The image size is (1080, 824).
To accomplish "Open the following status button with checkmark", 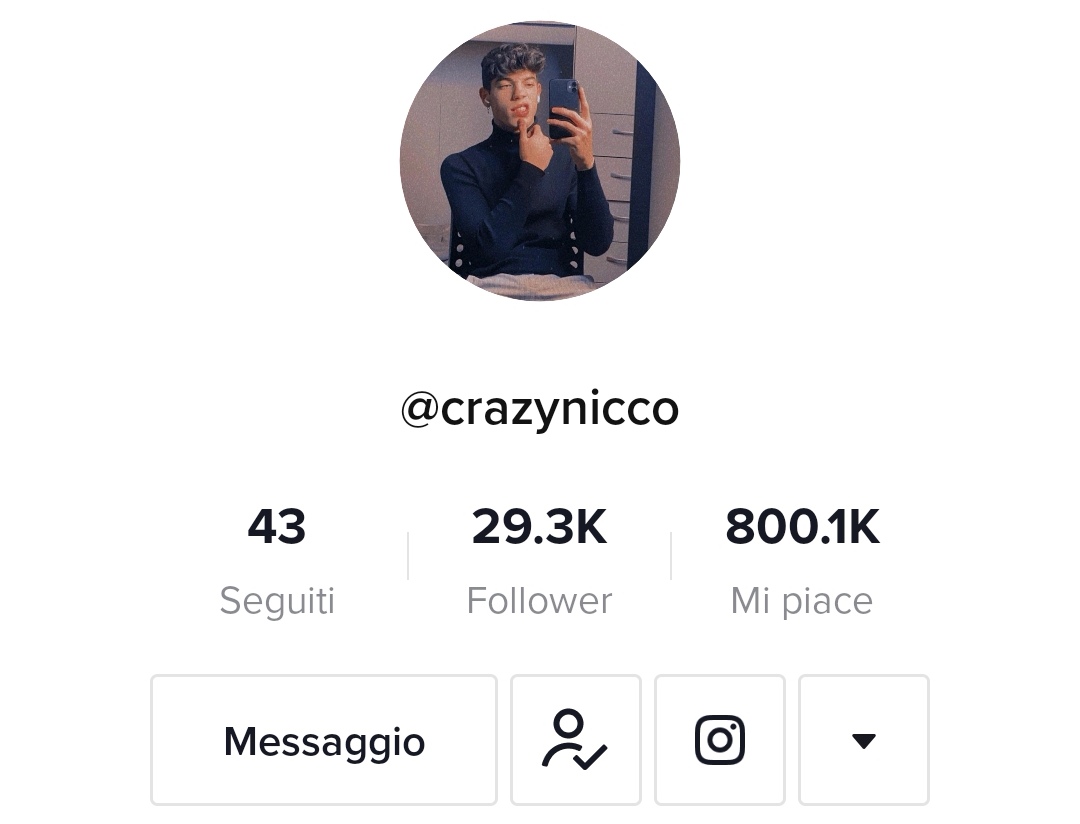I will click(575, 741).
